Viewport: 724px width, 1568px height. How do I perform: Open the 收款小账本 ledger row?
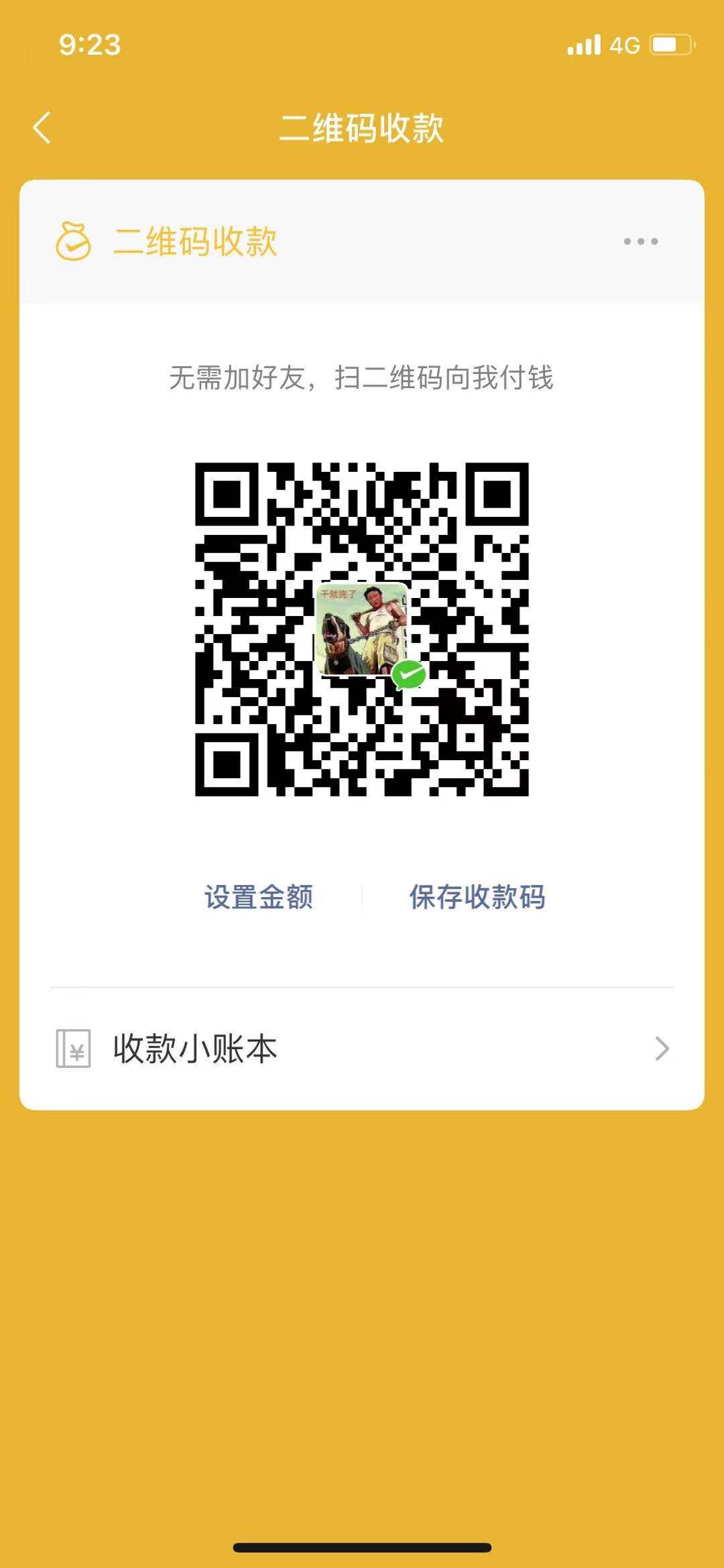point(362,1048)
